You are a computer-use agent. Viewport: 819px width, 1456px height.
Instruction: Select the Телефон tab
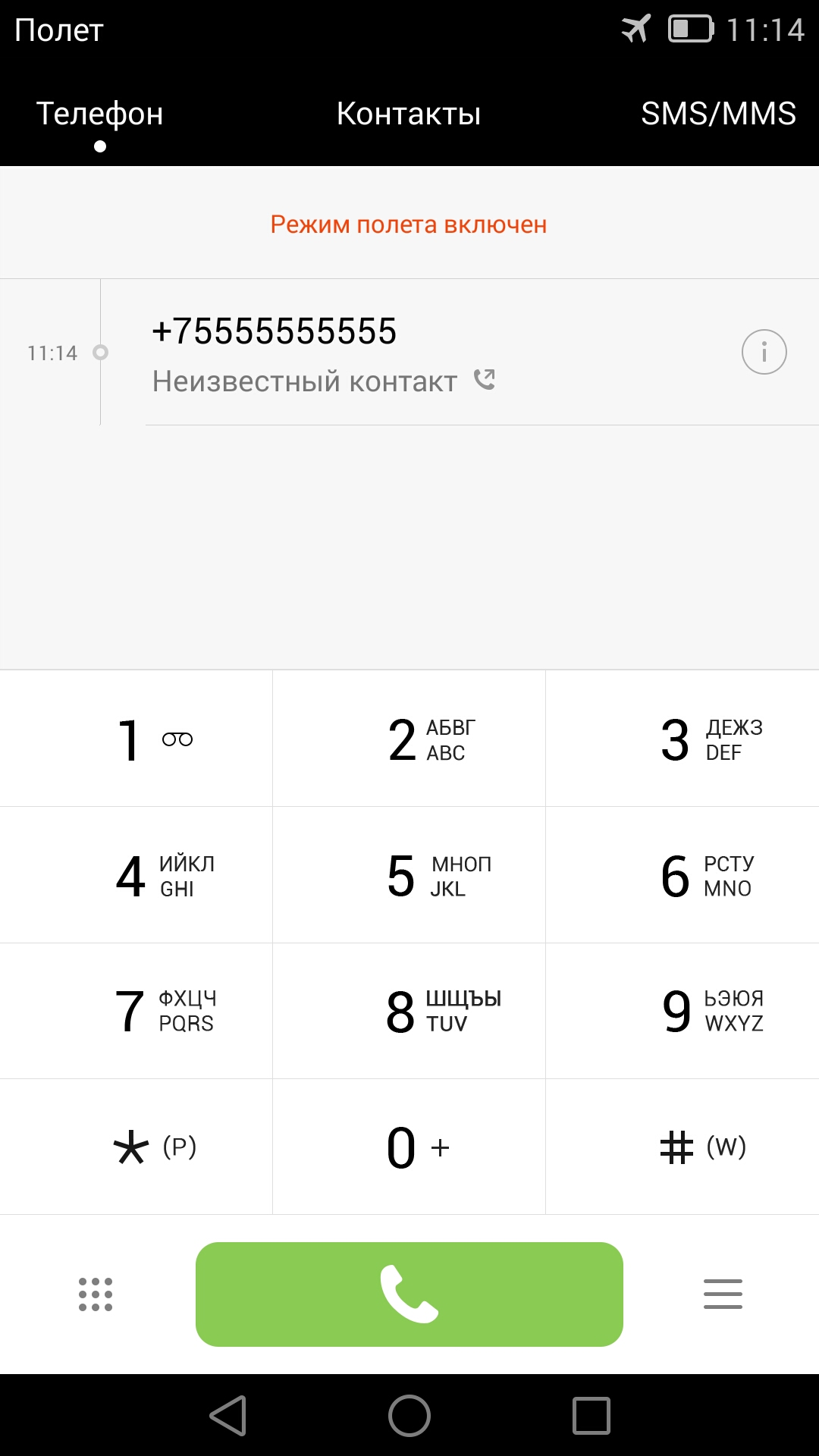(100, 114)
